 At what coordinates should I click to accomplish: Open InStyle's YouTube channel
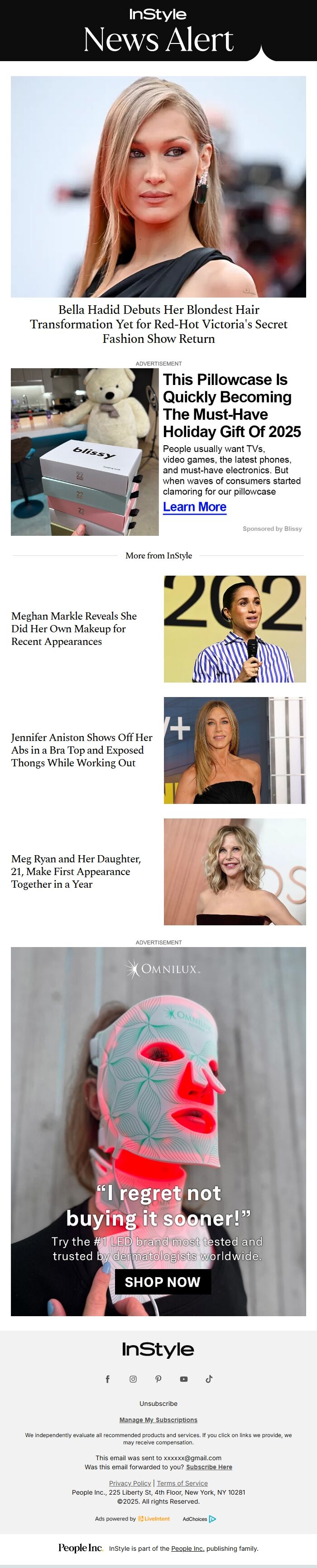[x=184, y=1379]
